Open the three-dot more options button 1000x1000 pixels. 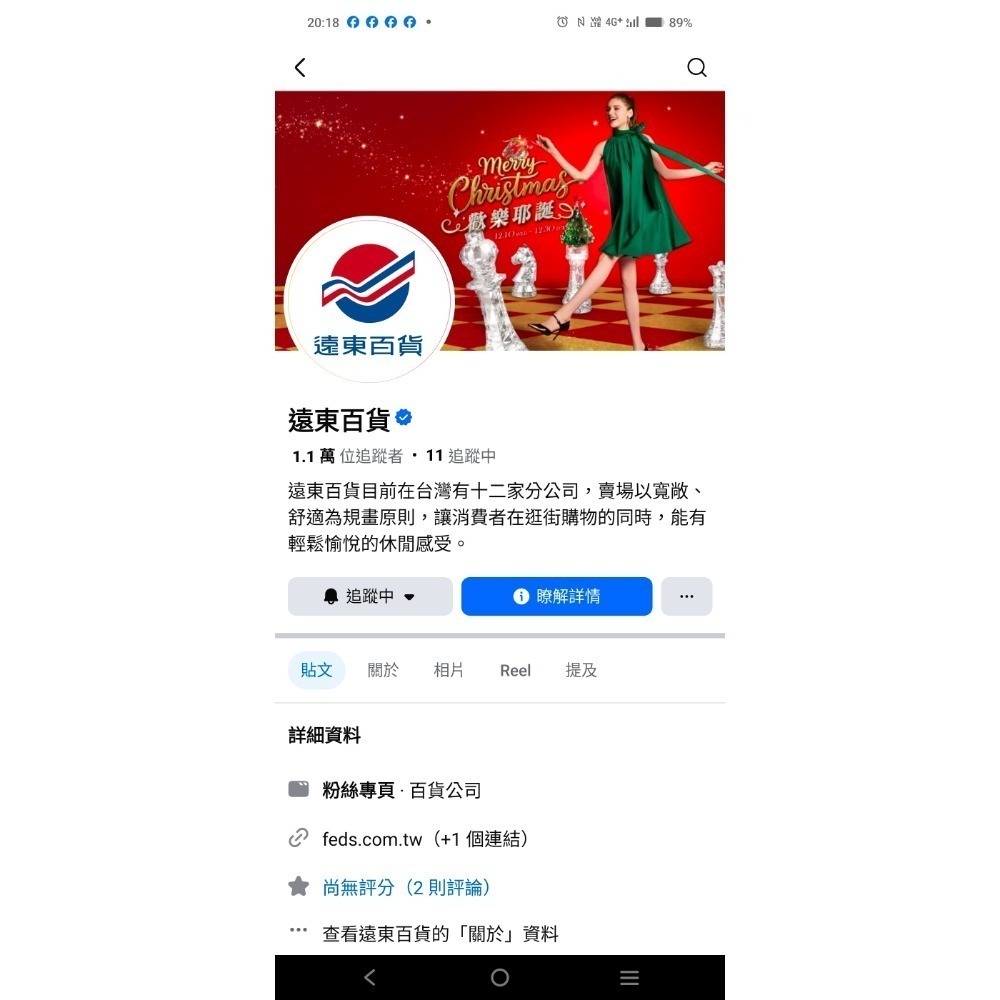pos(686,596)
